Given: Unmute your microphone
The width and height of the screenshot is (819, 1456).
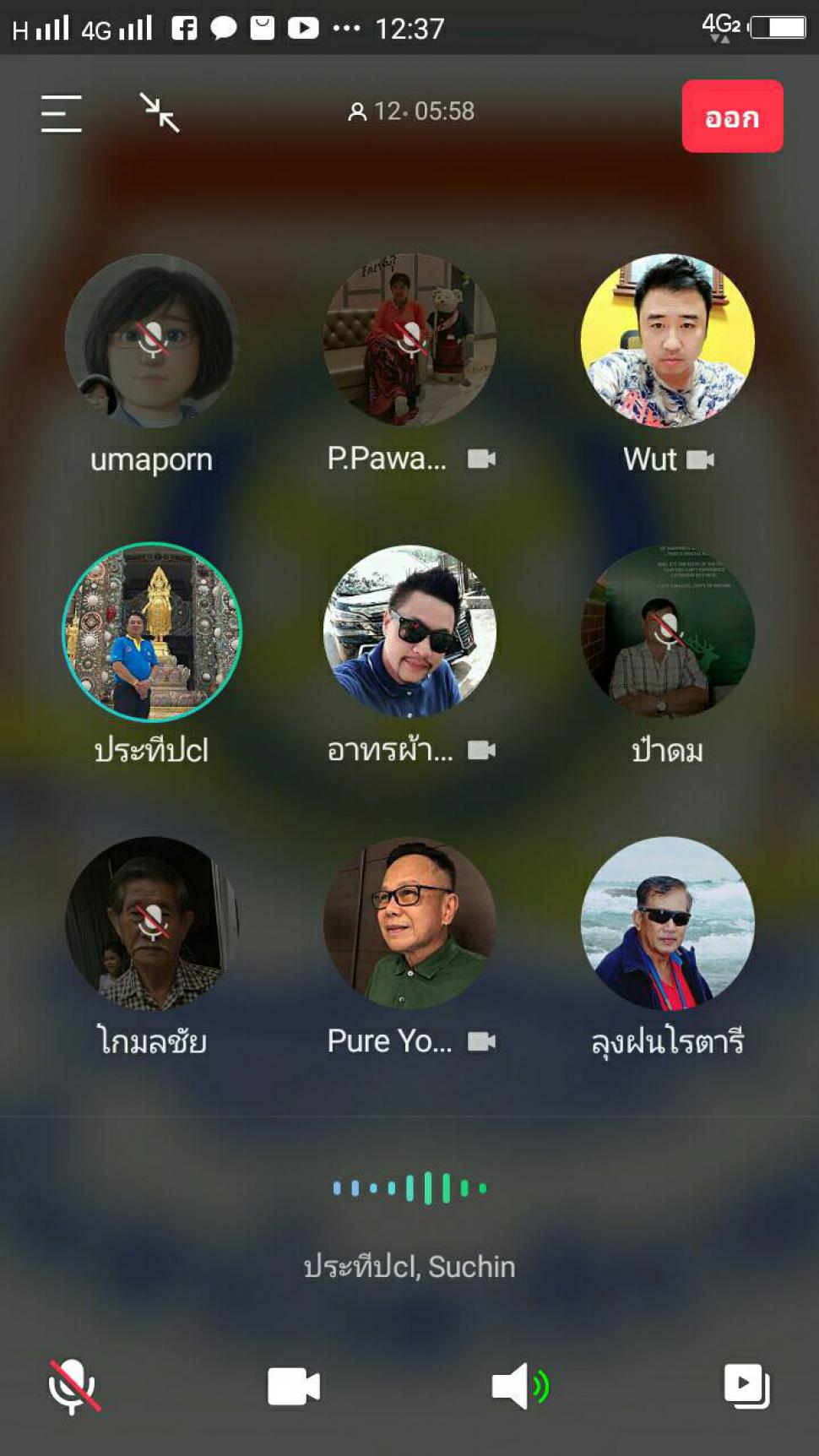Looking at the screenshot, I should click(x=74, y=1386).
